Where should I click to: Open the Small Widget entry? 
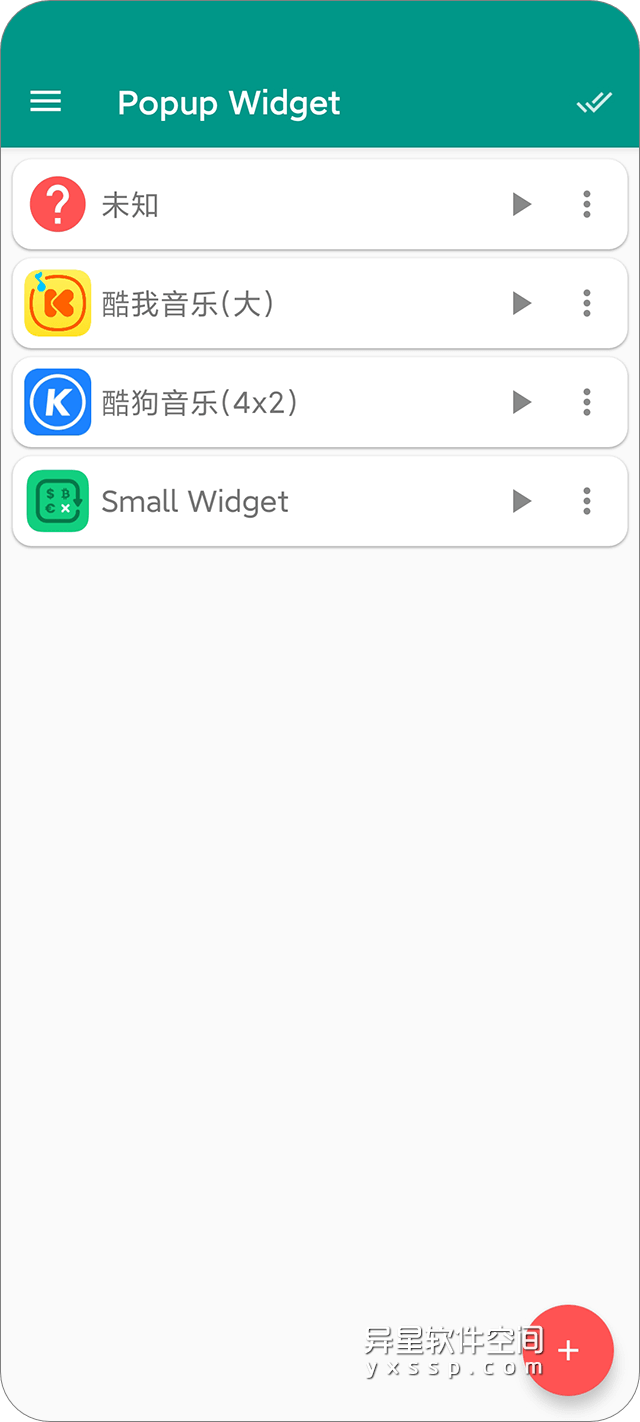pos(250,501)
